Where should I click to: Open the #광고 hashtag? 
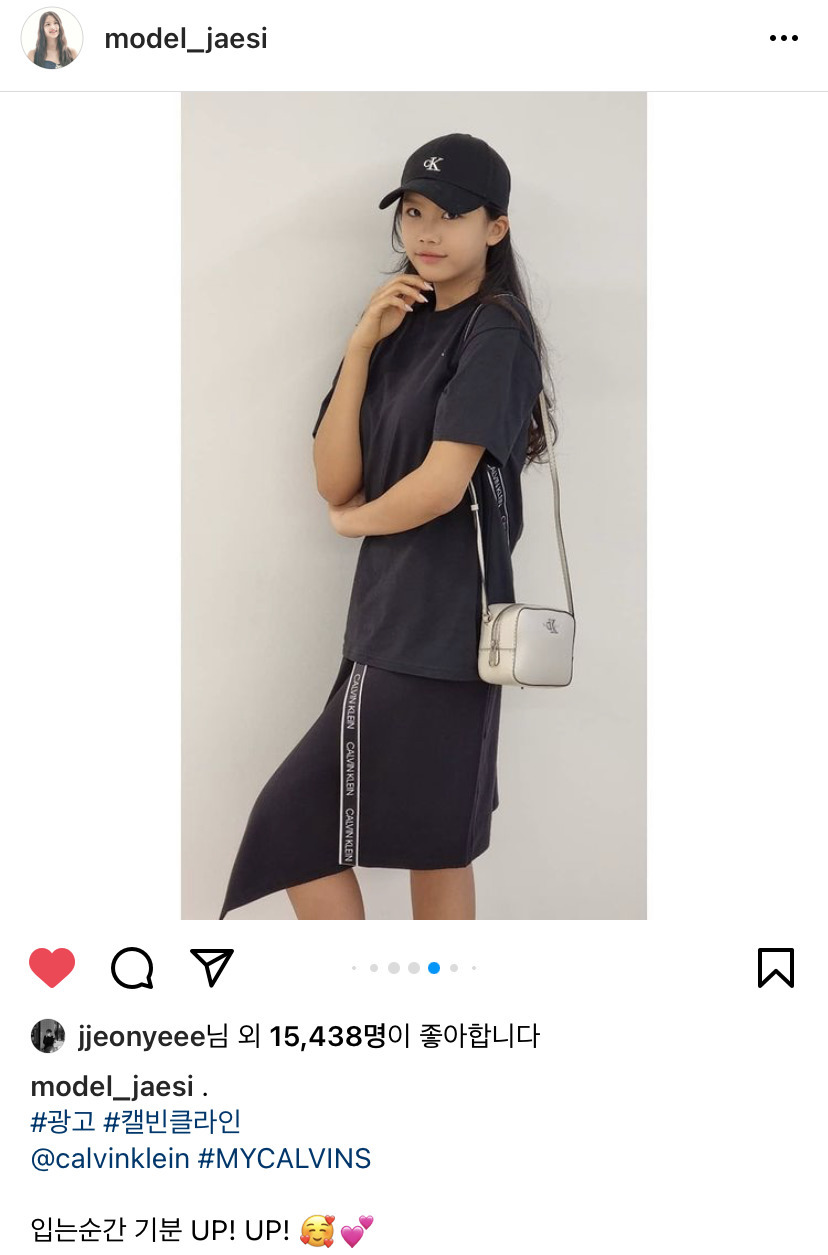63,1122
